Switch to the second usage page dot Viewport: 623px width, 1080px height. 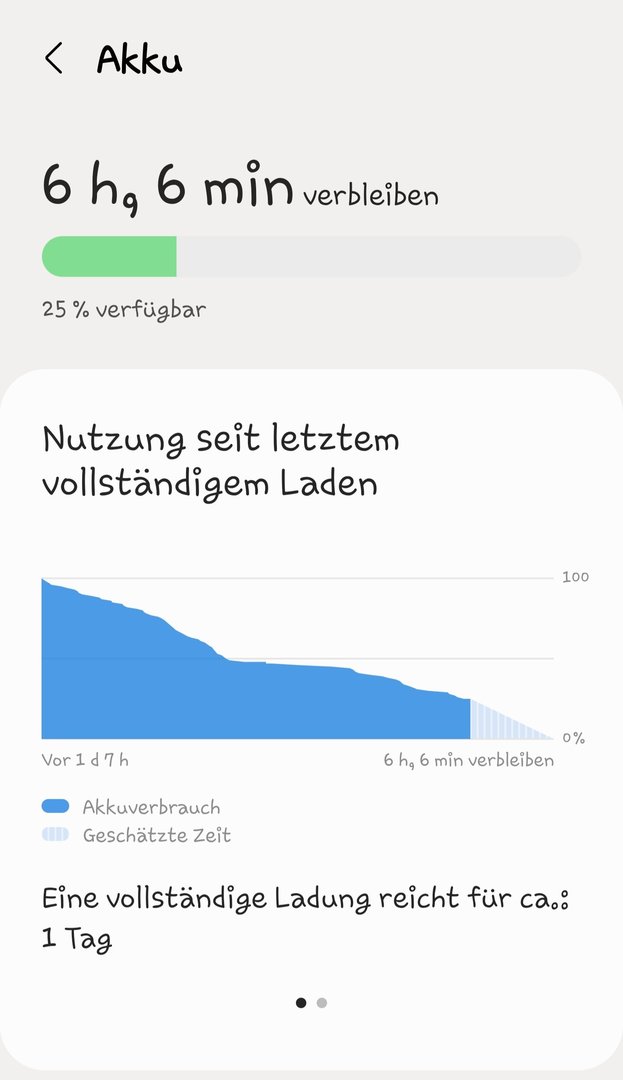click(321, 1003)
